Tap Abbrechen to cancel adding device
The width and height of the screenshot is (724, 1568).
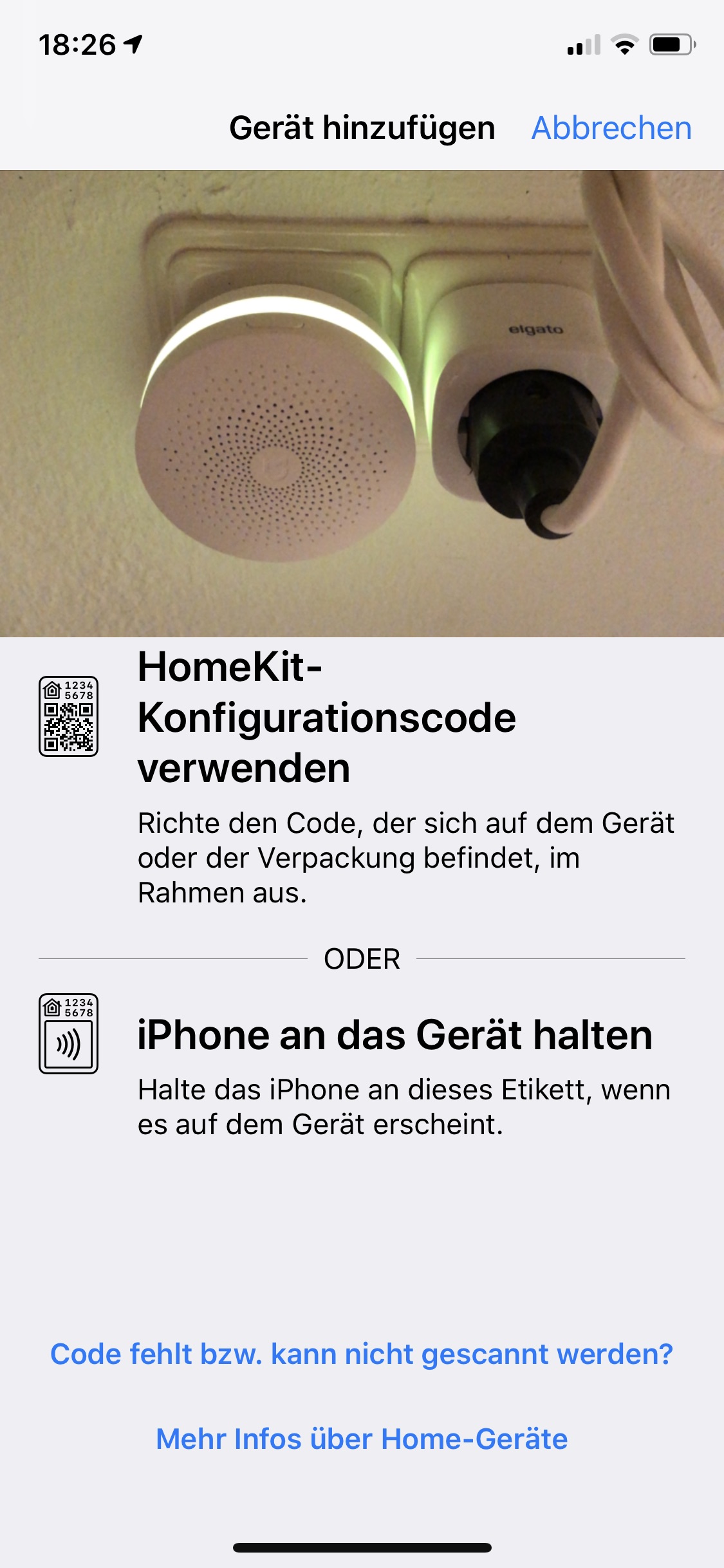[x=611, y=127]
